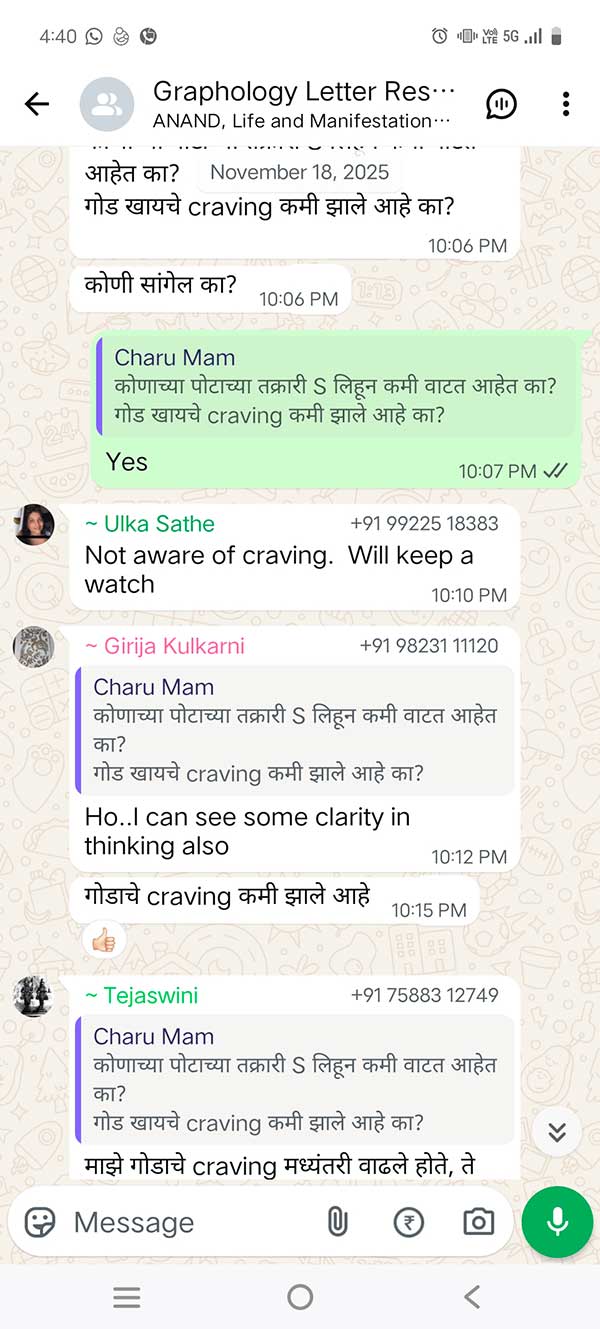
Task: Jump to the latest messages
Action: [x=557, y=1132]
